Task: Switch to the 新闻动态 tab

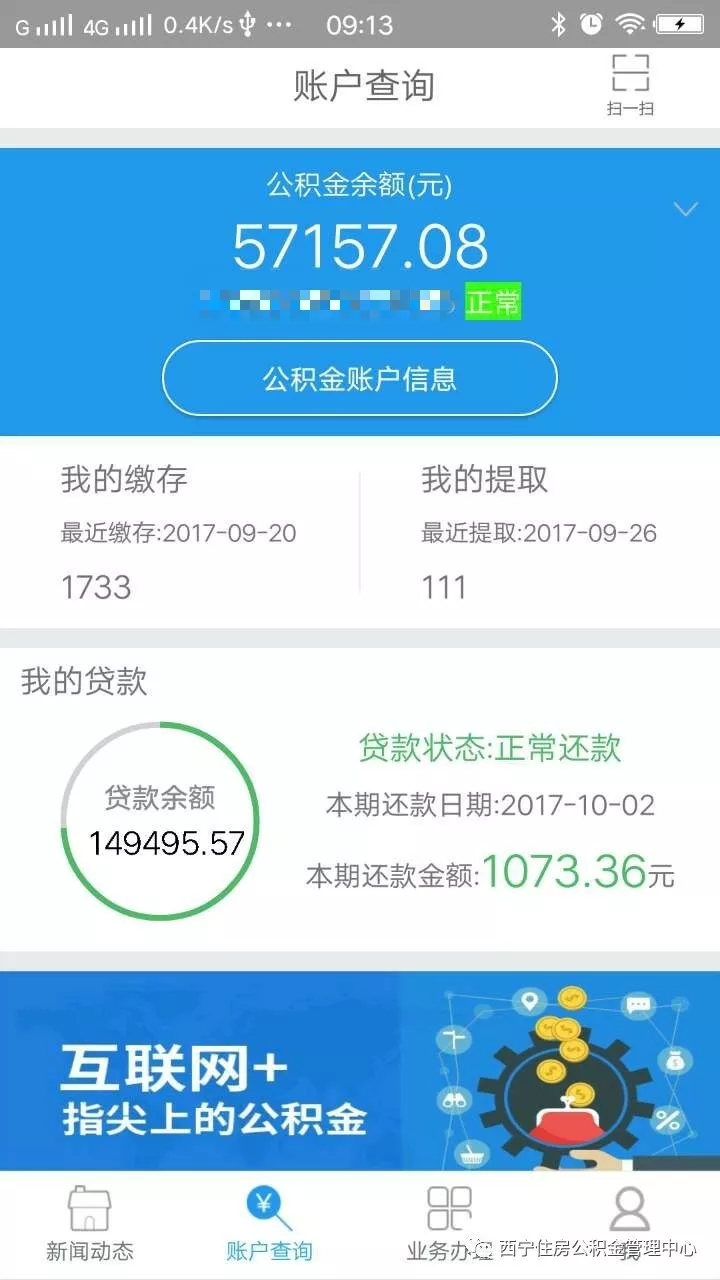Action: pos(90,1224)
